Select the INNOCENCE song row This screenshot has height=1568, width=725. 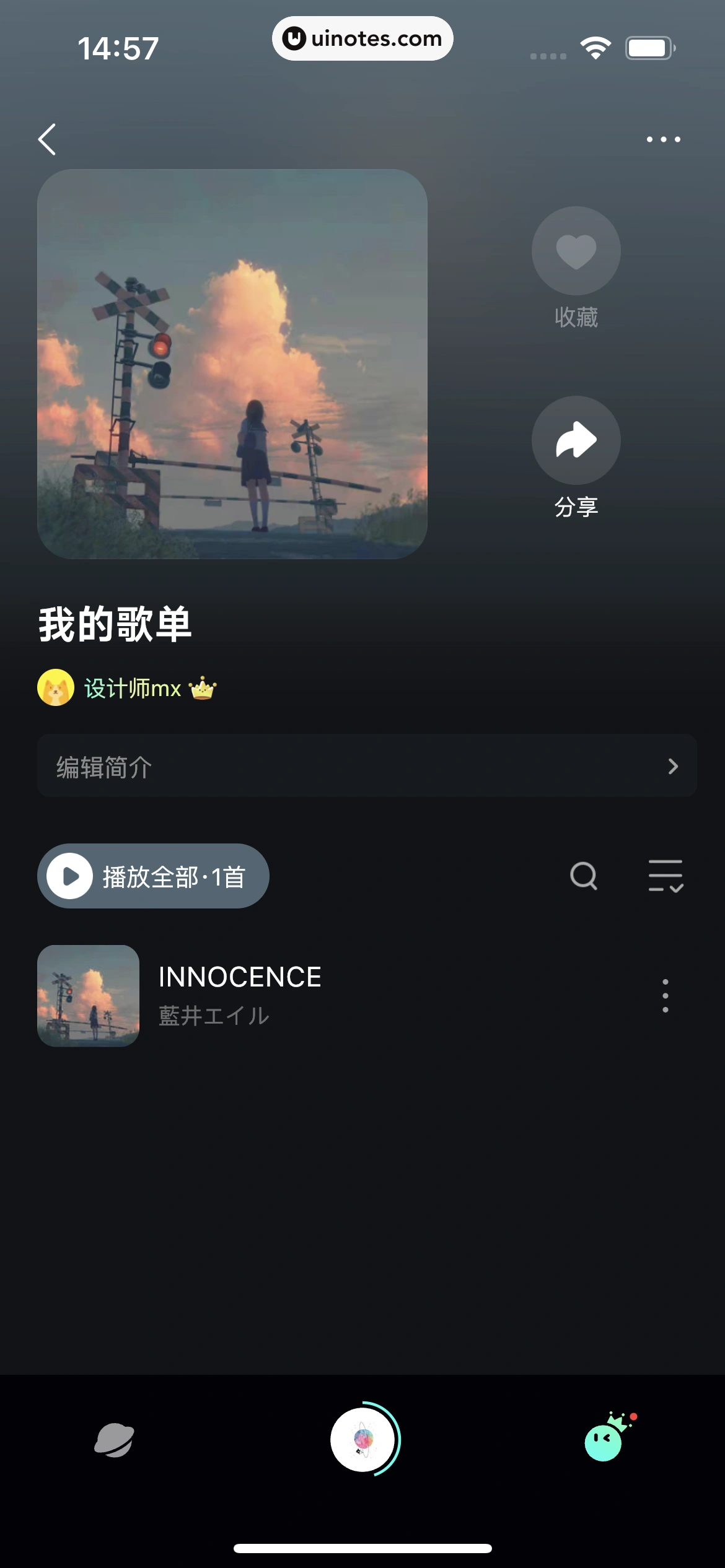(x=279, y=996)
